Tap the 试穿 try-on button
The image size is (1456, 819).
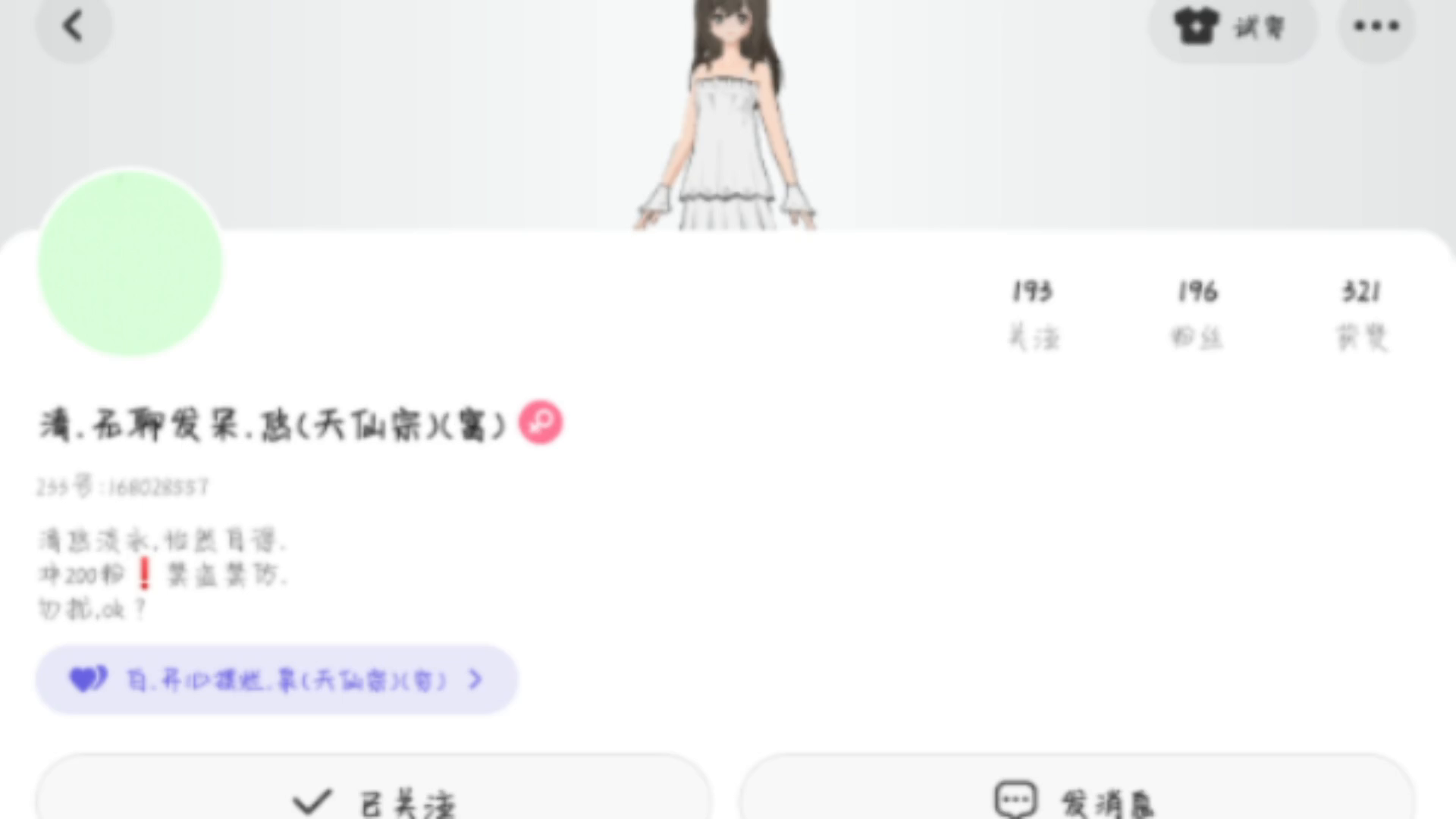point(1232,27)
